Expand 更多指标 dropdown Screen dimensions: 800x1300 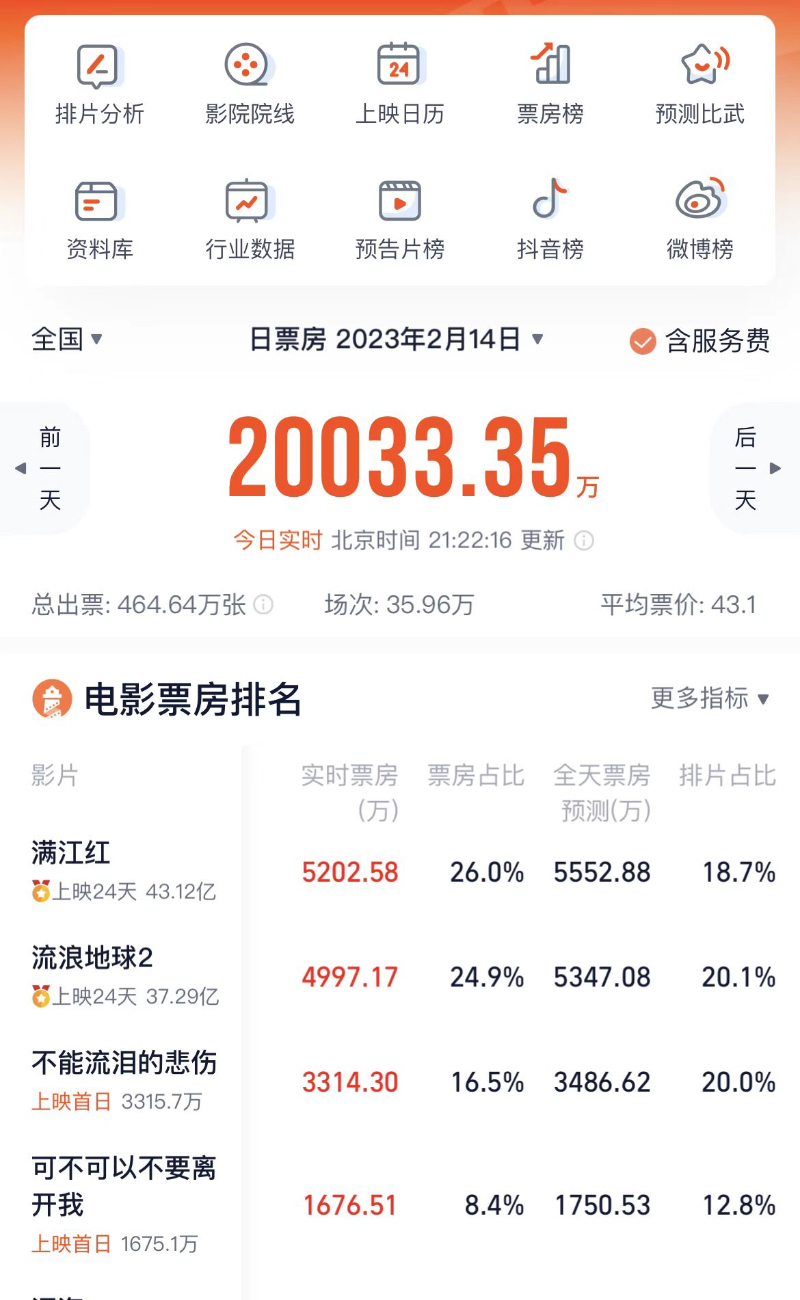coord(710,698)
